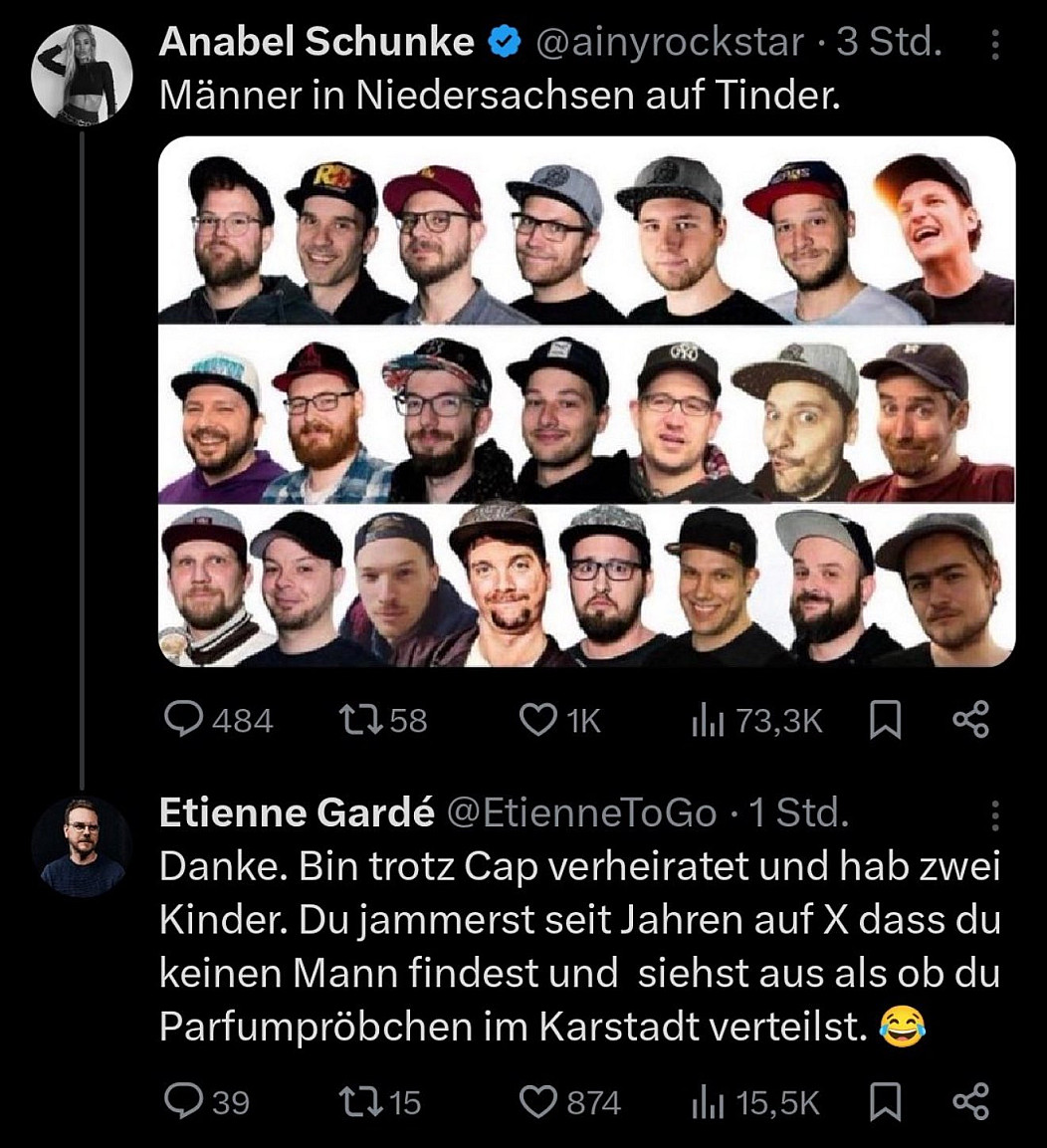Reply to Etienne Gardé's comment
The image size is (1047, 1148).
(183, 1102)
